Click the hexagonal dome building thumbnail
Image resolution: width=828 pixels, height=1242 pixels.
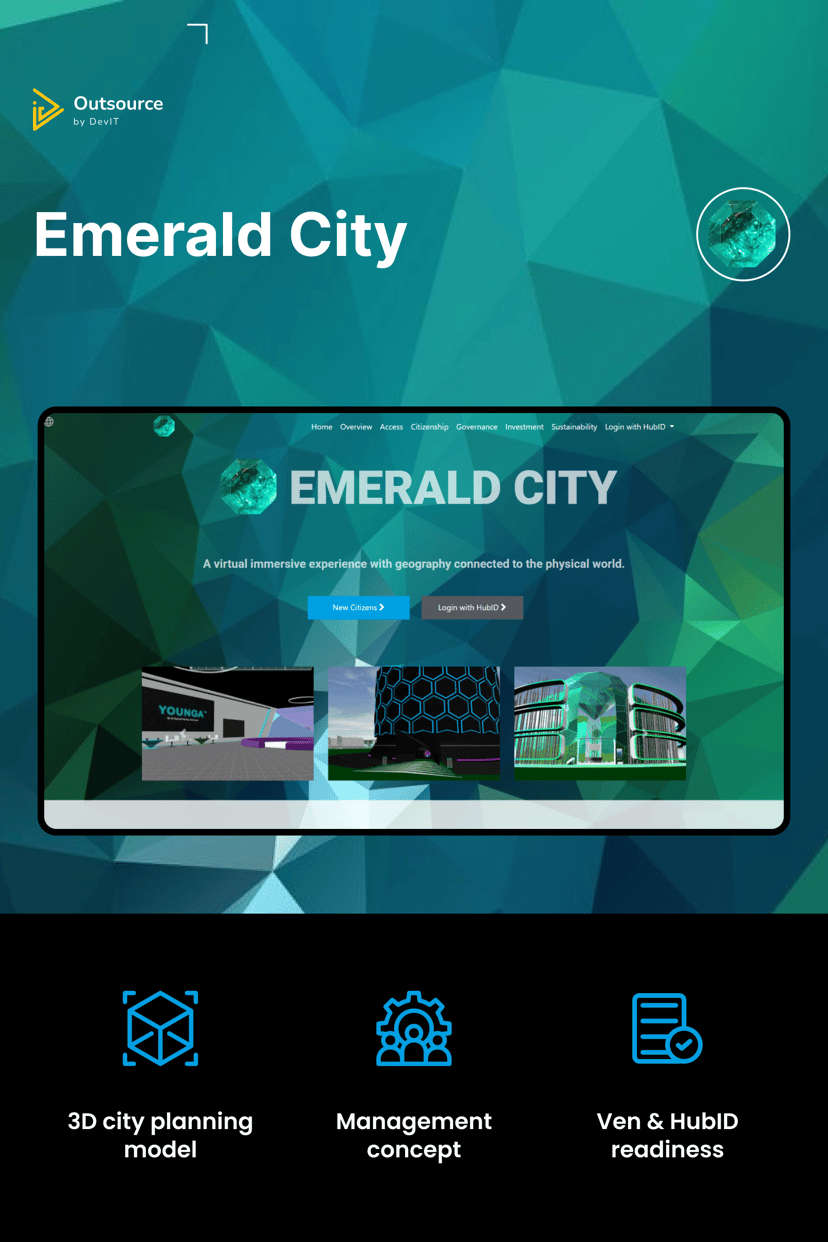click(413, 722)
